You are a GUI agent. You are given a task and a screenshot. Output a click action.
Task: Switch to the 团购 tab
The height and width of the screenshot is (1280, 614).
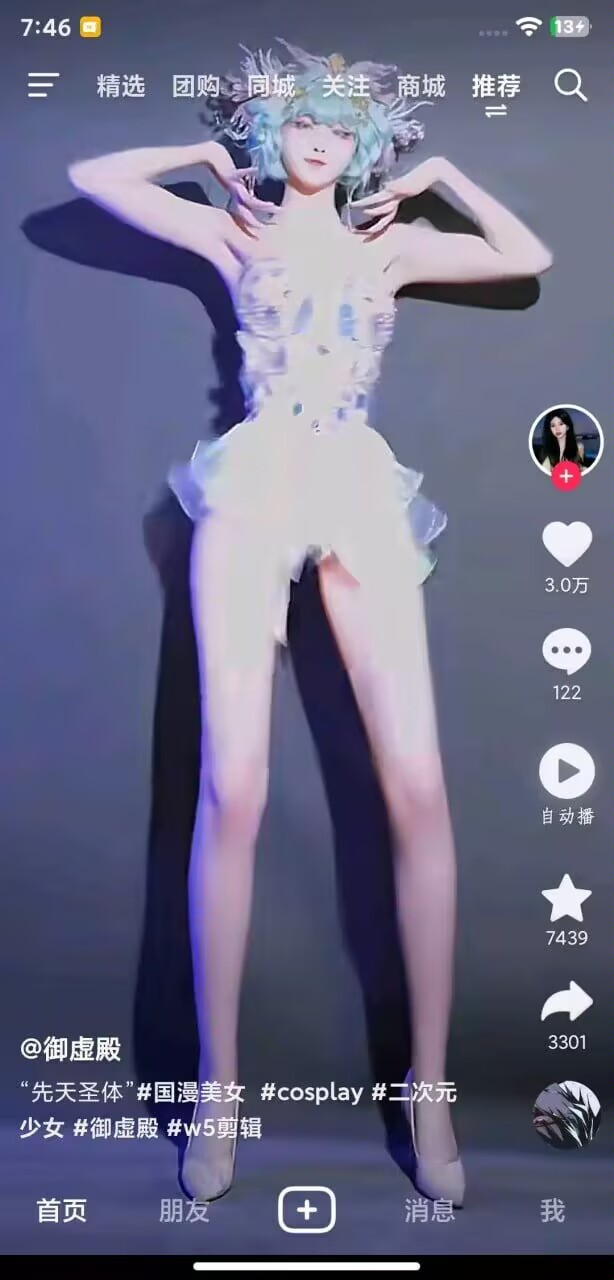pos(196,86)
